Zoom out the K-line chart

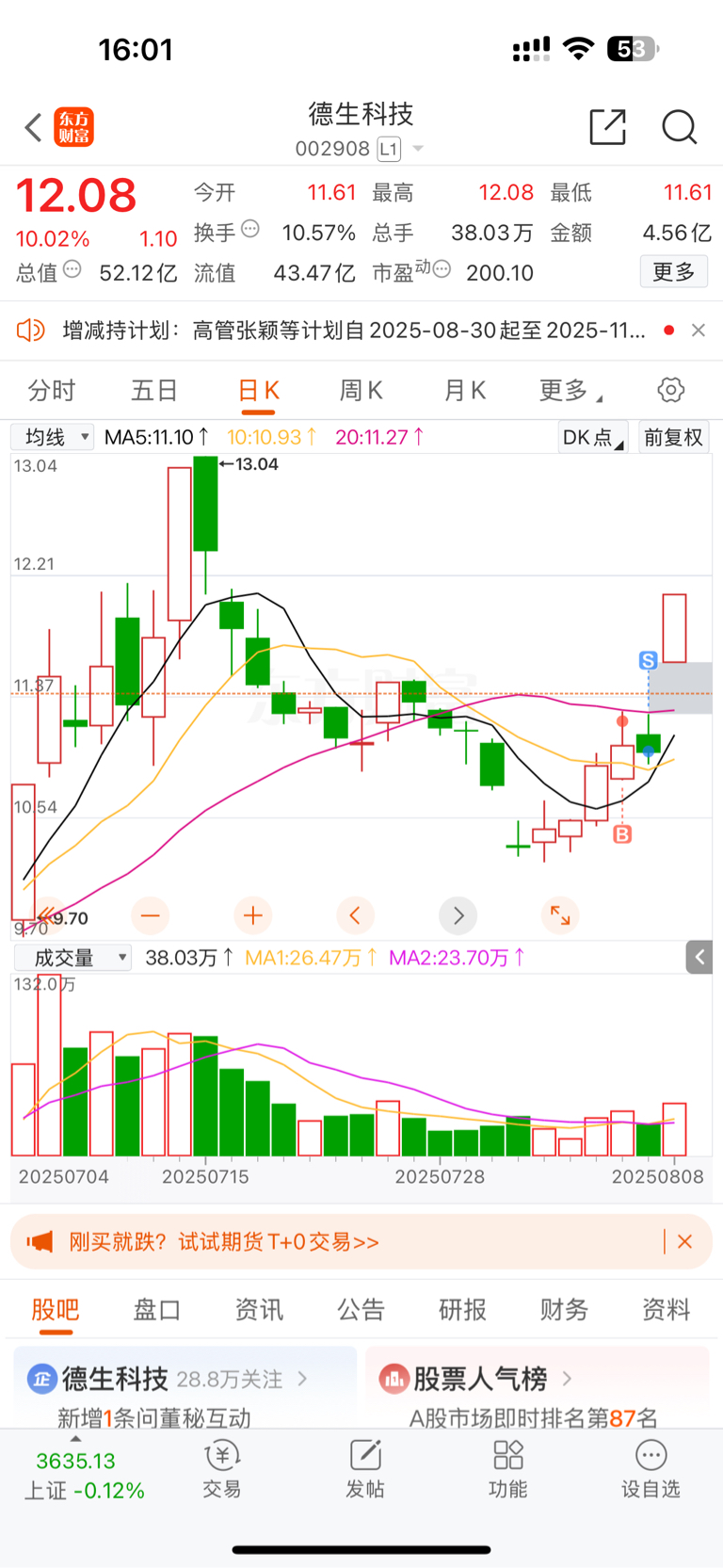[x=151, y=914]
